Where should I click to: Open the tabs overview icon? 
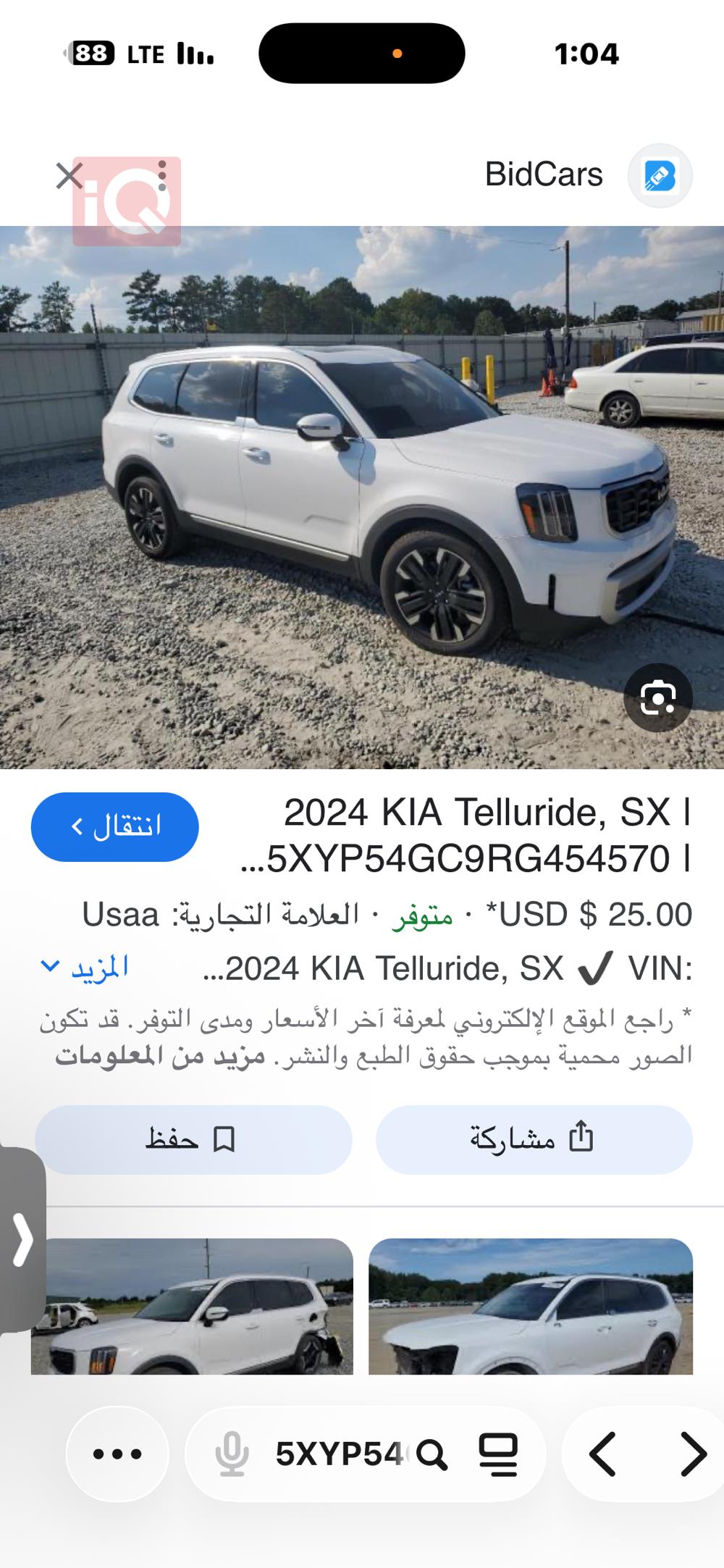[498, 1454]
